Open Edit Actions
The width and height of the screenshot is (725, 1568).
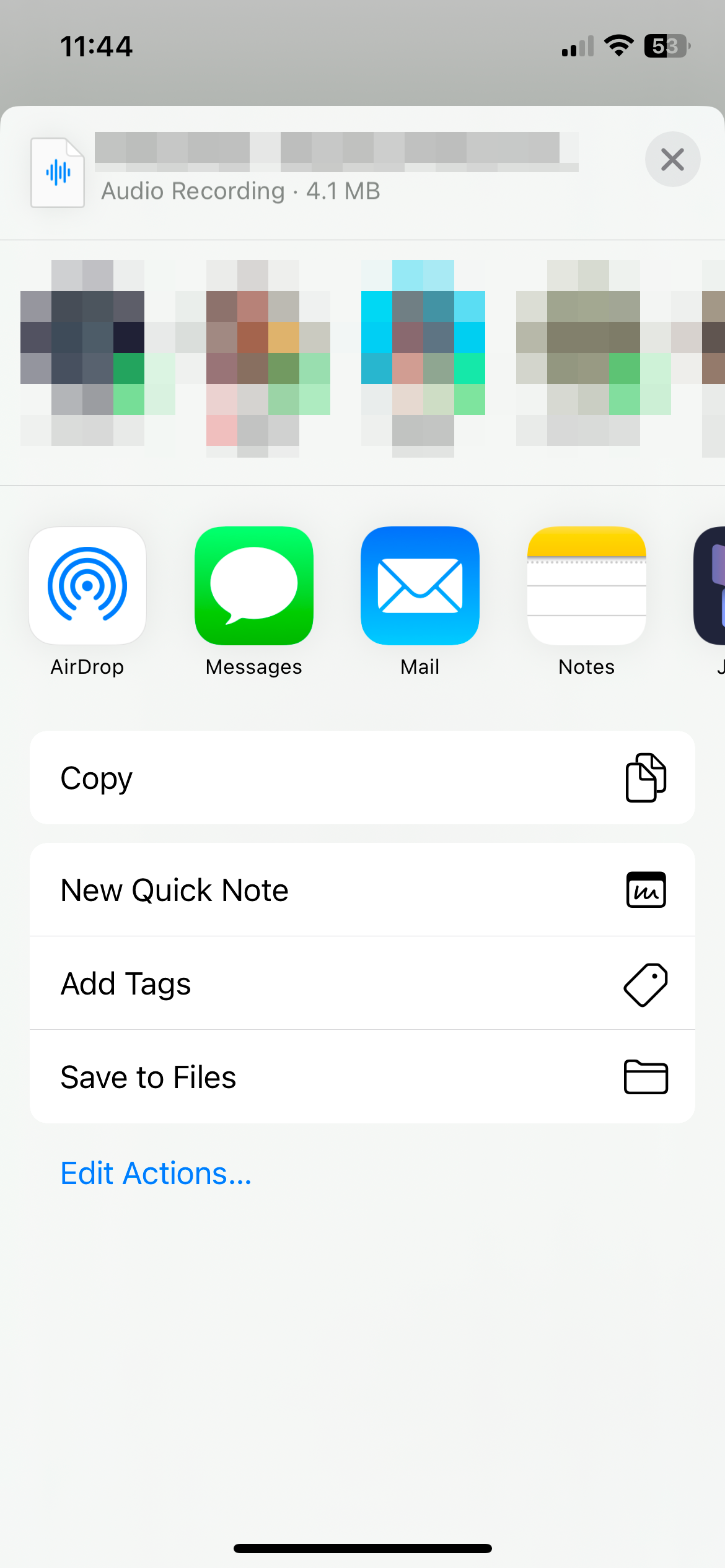156,1174
